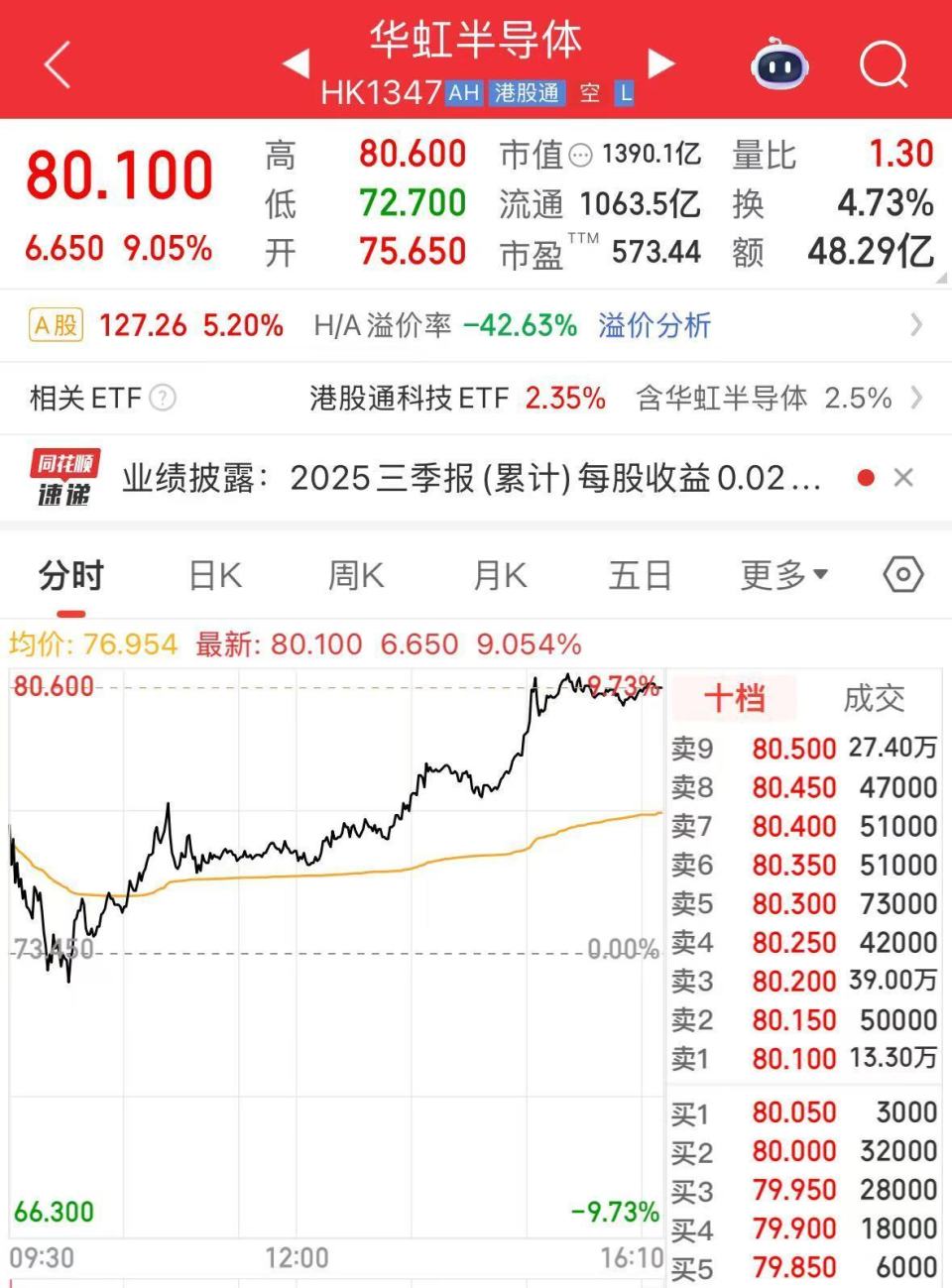952x1288 pixels.
Task: Switch to the 日K daily chart tab
Action: 212,573
